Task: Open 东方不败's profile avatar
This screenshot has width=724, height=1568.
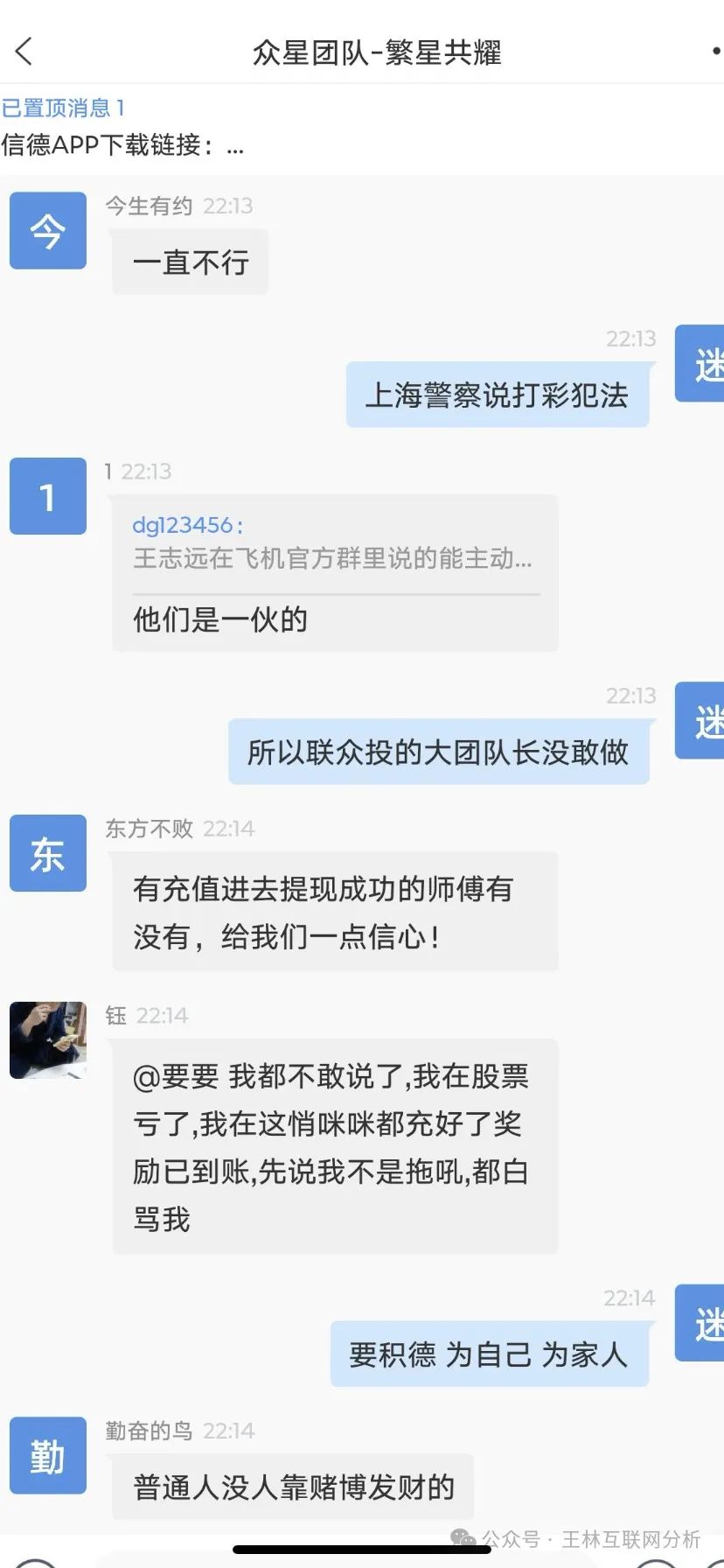Action: (x=48, y=853)
